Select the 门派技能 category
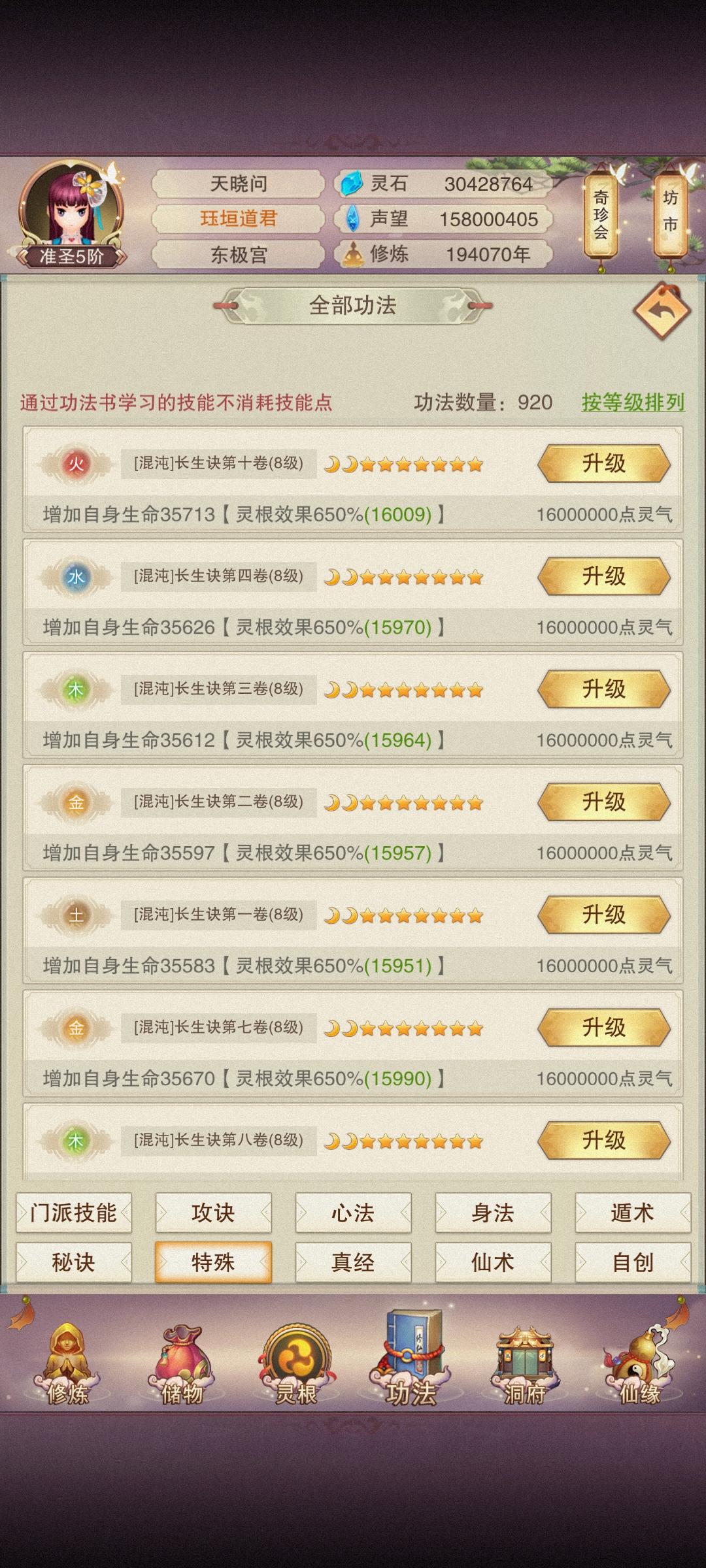Image resolution: width=706 pixels, height=1568 pixels. pyautogui.click(x=73, y=1213)
